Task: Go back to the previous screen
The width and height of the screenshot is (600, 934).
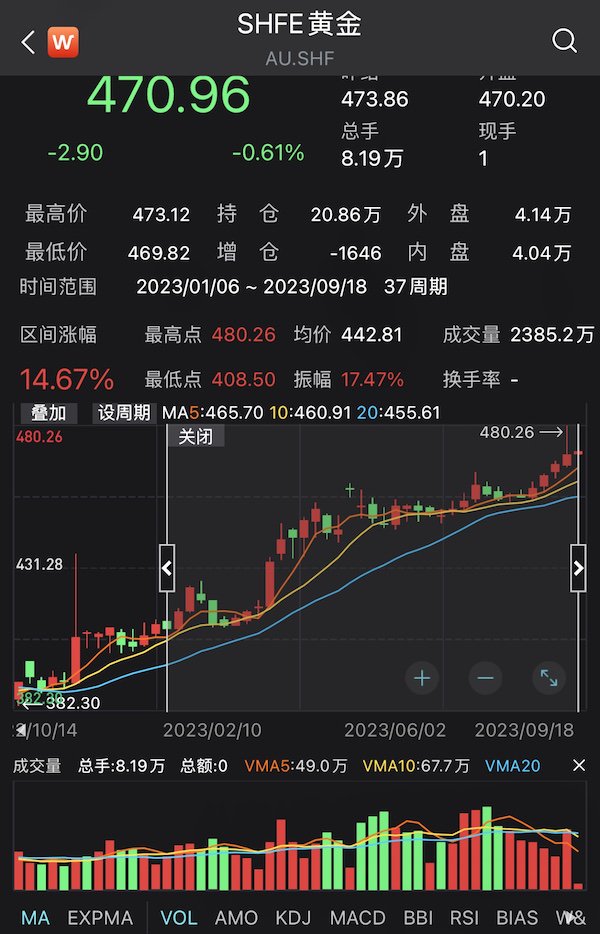Action: [28, 41]
